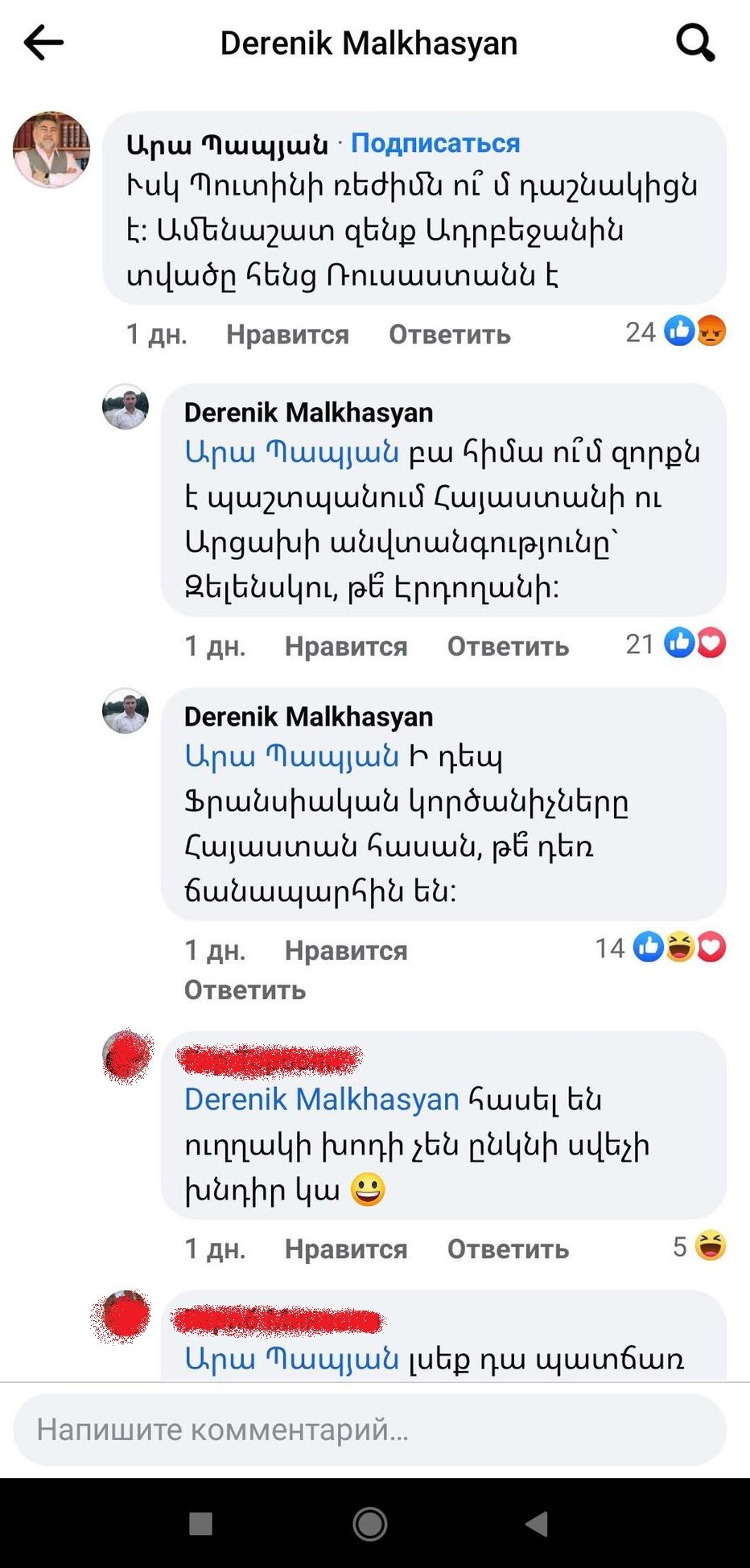The width and height of the screenshot is (750, 1568).
Task: Open Արա Պապյան's profile picture
Action: pyautogui.click(x=52, y=150)
